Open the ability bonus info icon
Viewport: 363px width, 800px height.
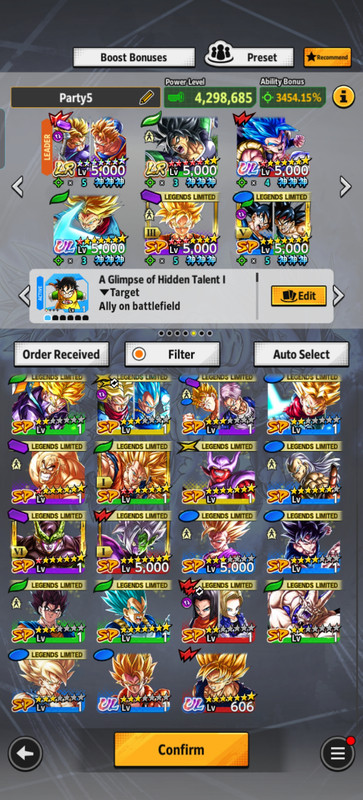pyautogui.click(x=344, y=97)
